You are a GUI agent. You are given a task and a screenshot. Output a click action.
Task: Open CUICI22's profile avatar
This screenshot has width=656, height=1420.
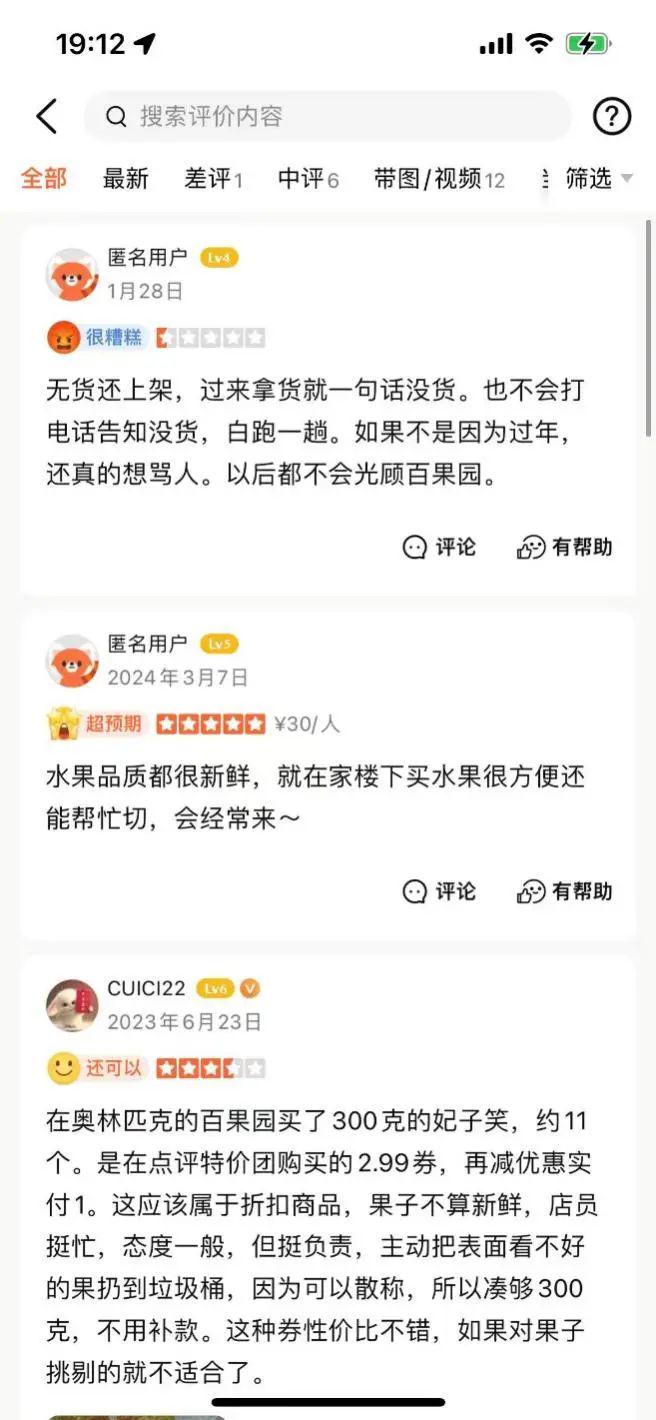pyautogui.click(x=72, y=1005)
